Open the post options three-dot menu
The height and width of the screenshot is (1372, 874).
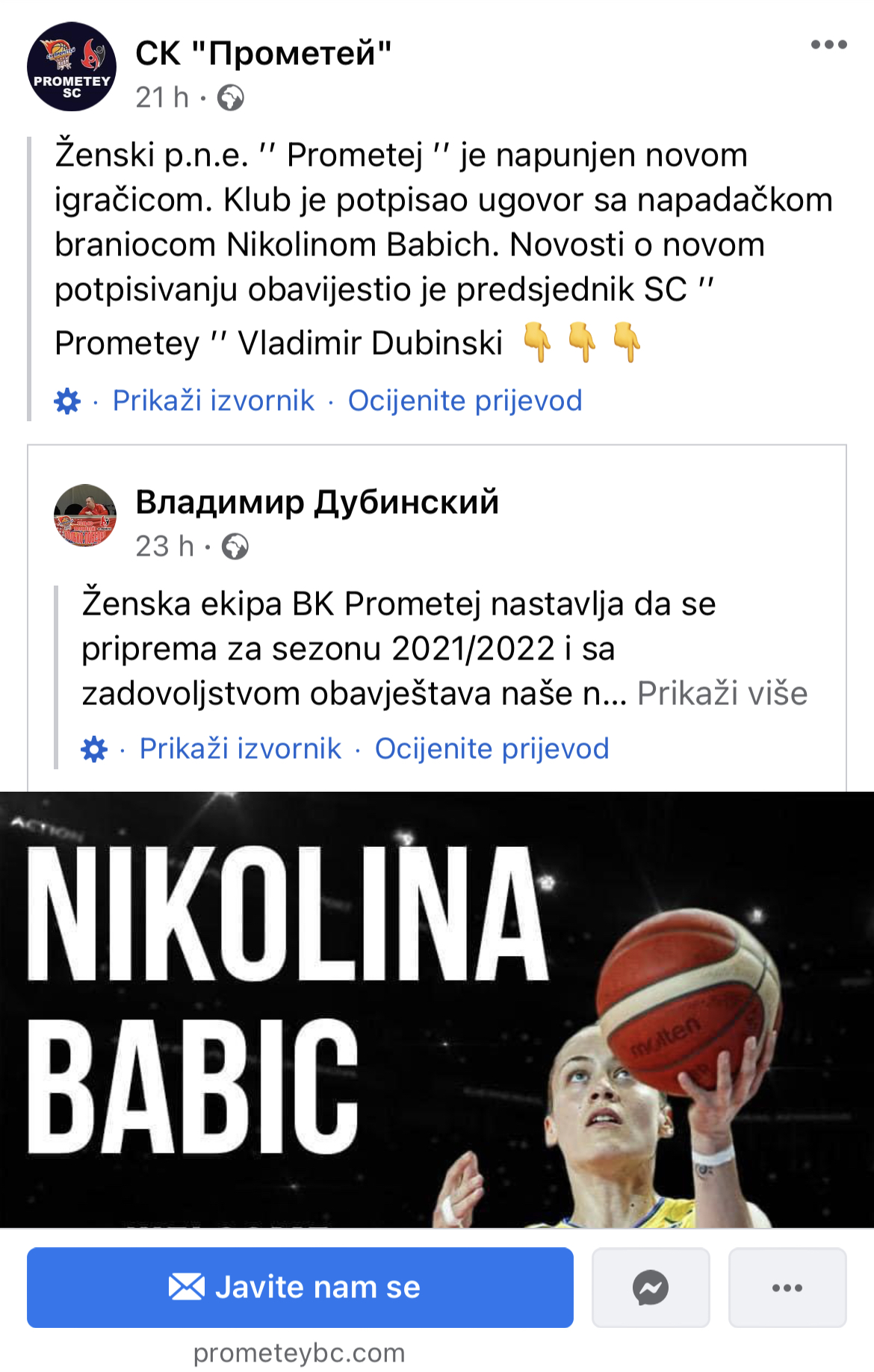click(828, 45)
